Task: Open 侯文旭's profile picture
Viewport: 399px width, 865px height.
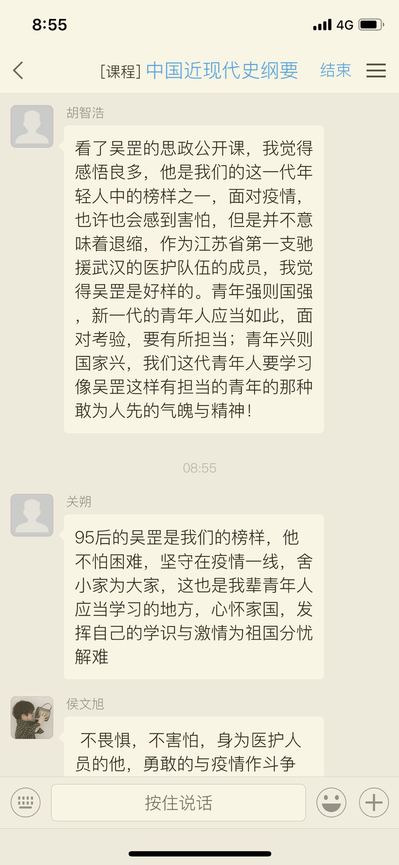Action: click(x=32, y=717)
